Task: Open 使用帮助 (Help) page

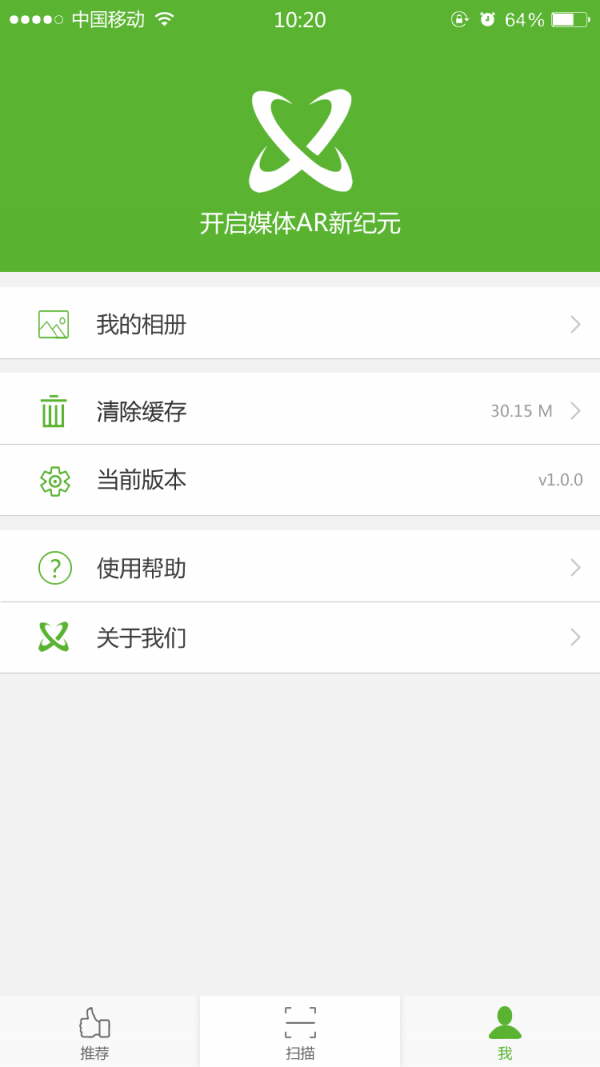Action: pyautogui.click(x=300, y=568)
